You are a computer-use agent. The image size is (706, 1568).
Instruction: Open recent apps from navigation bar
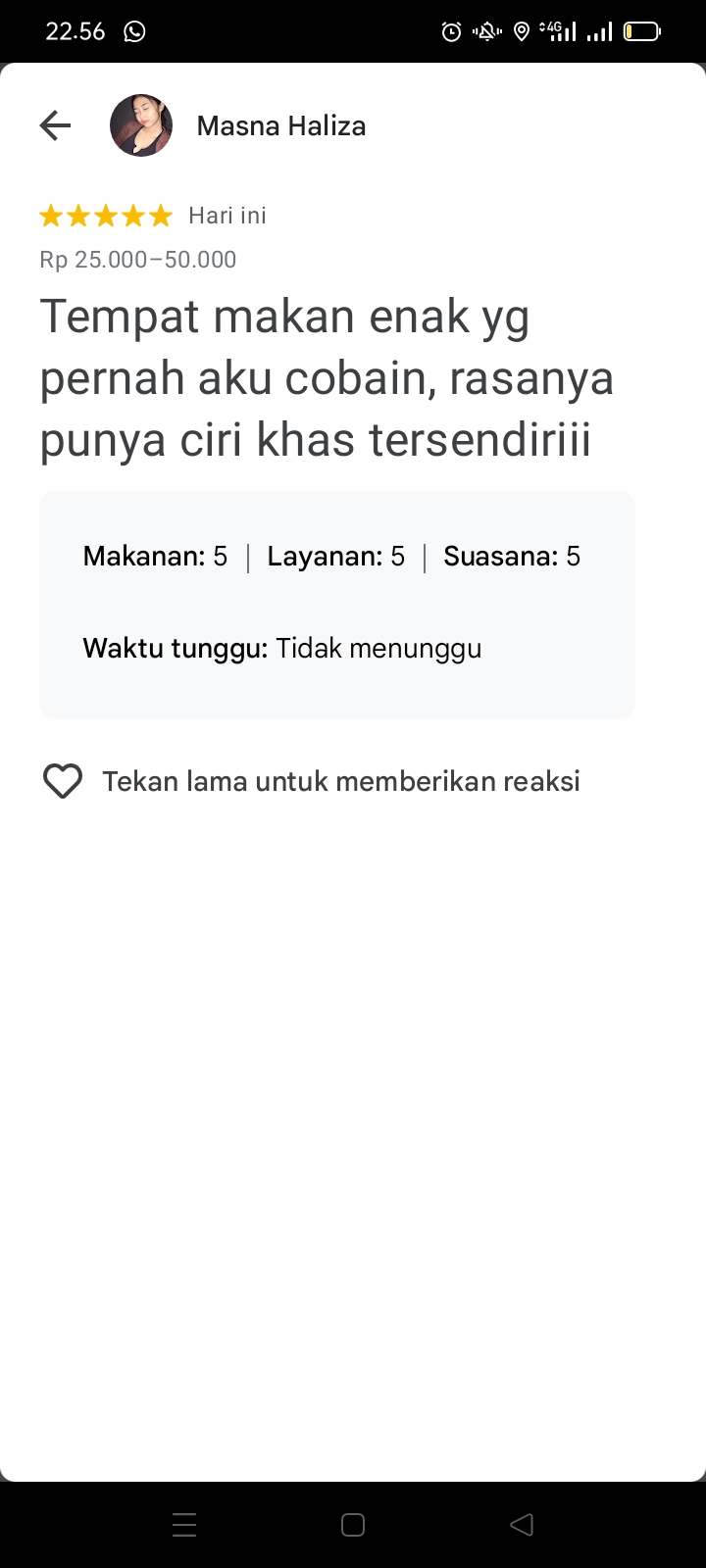coord(184,1525)
